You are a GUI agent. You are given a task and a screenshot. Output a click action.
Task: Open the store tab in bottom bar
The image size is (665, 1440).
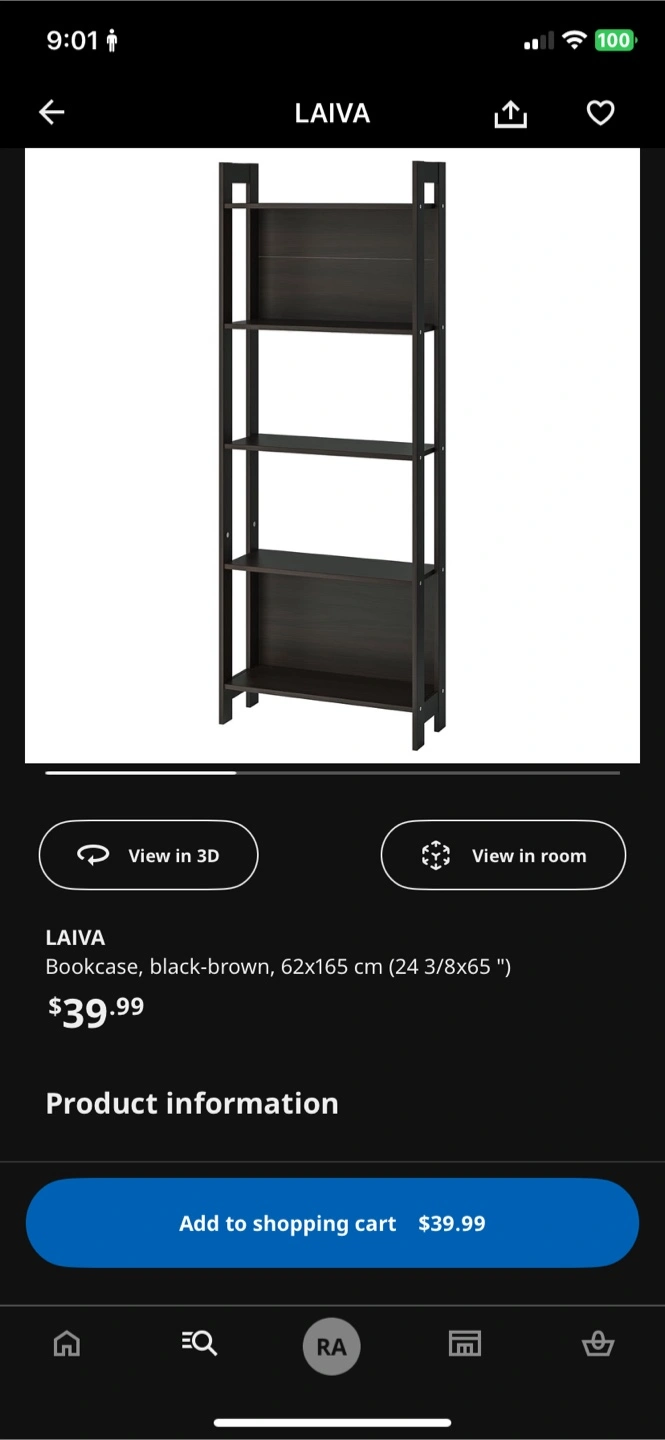465,1344
